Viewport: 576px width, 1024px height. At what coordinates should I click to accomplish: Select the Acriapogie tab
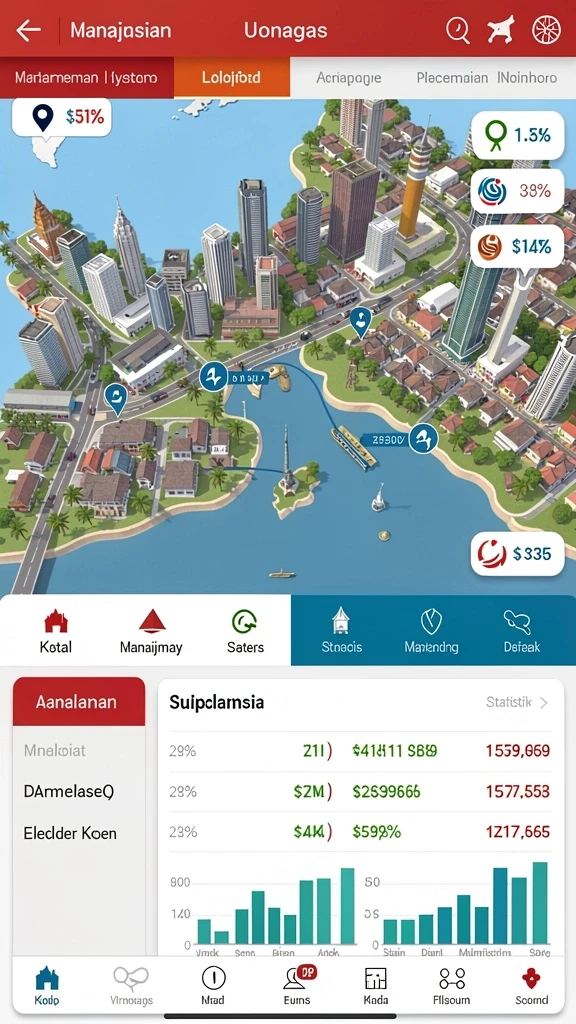(348, 78)
